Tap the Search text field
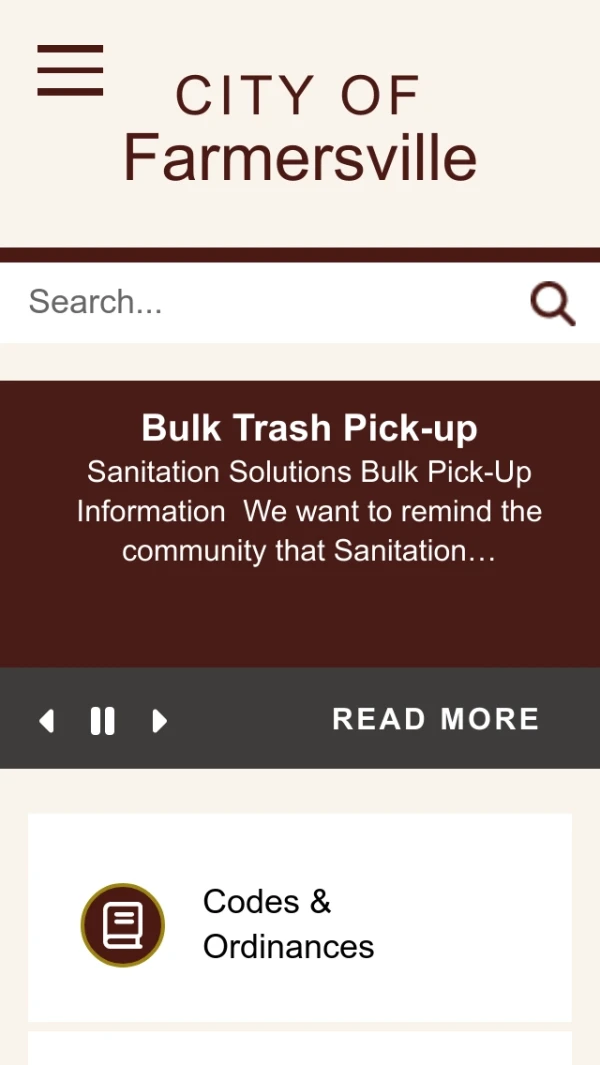This screenshot has height=1065, width=600. pos(260,302)
